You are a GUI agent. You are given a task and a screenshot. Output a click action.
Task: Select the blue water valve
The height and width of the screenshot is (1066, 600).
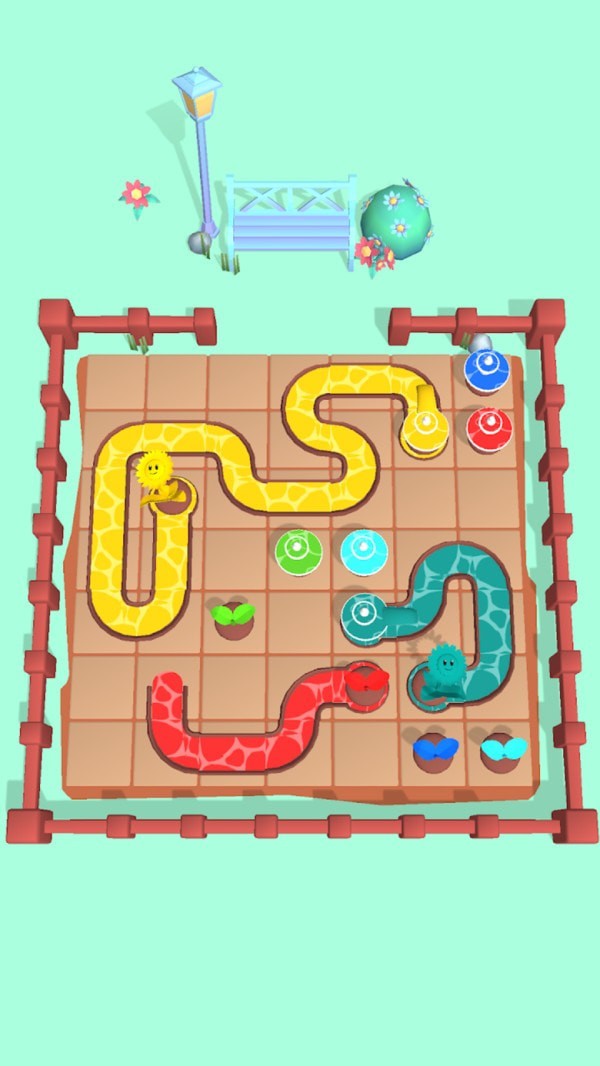487,369
